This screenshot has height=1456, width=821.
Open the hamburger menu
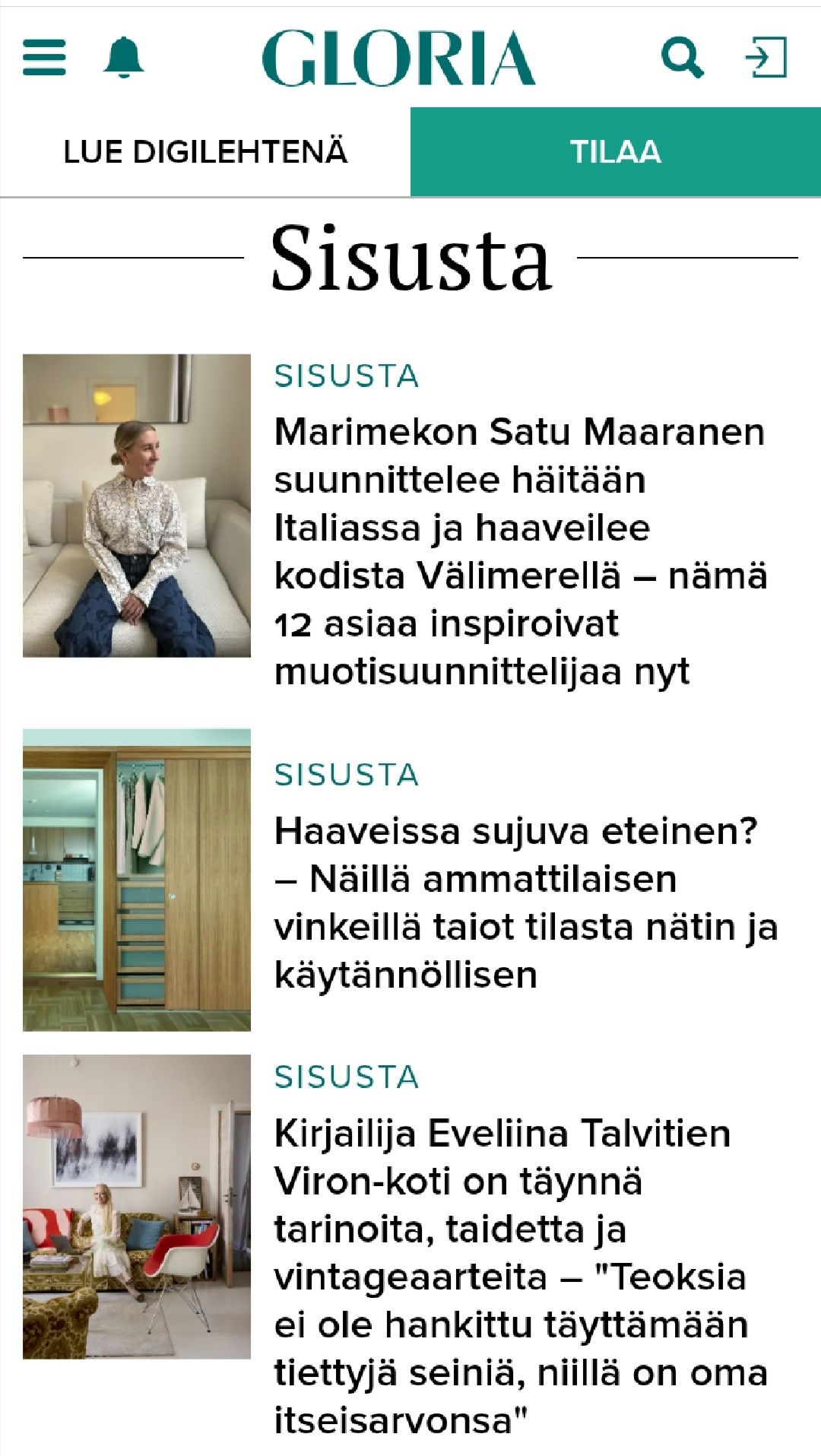tap(44, 58)
